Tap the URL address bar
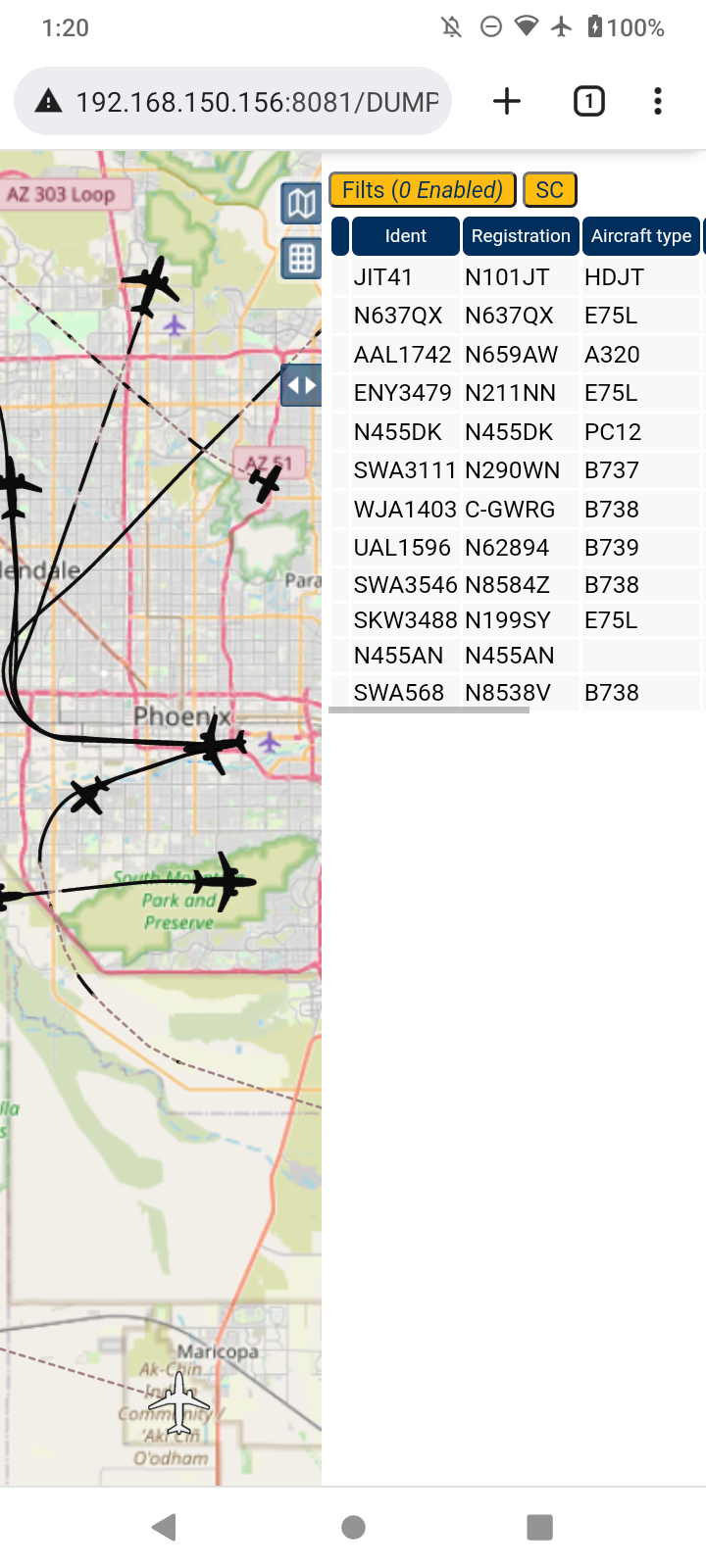Viewport: 706px width, 1568px height. click(232, 101)
